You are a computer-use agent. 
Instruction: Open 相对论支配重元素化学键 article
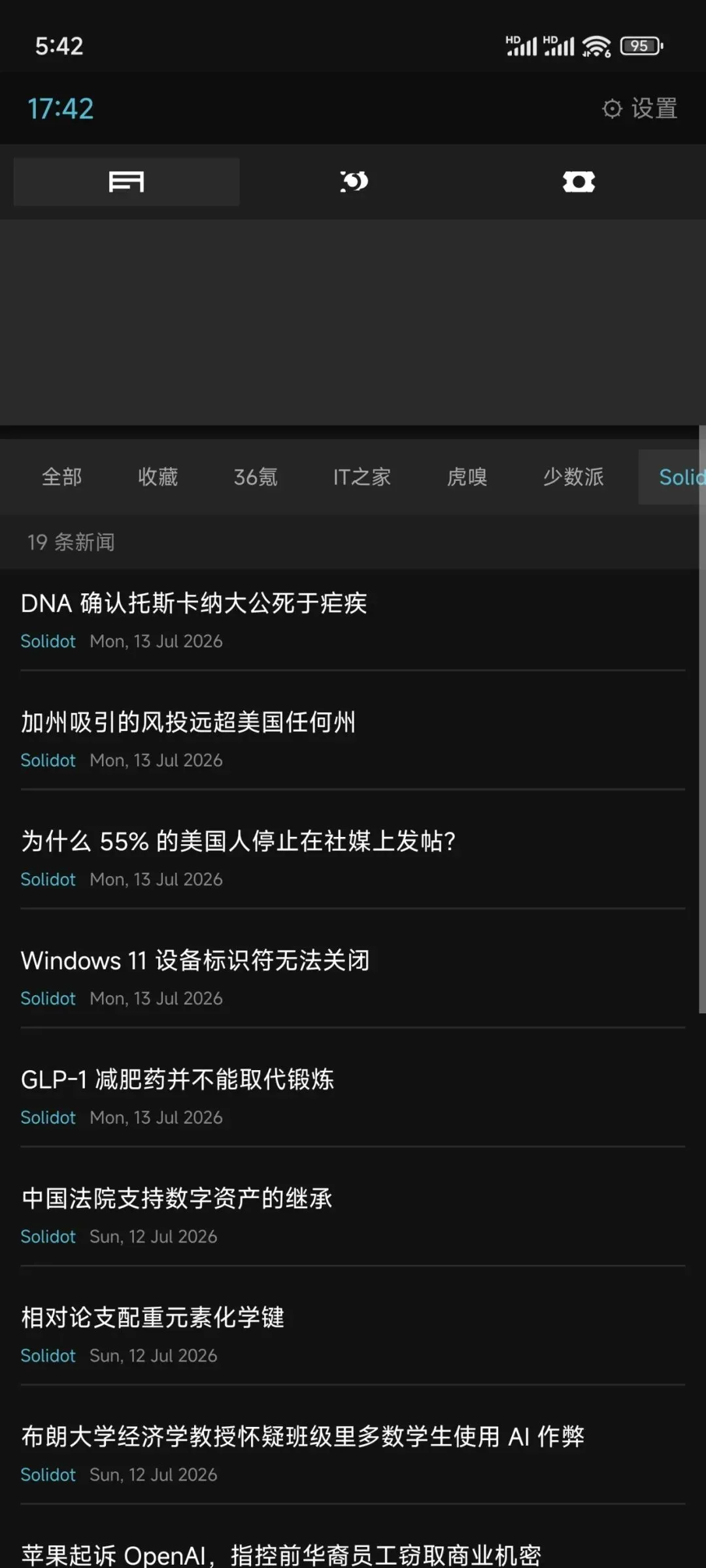(x=353, y=1334)
